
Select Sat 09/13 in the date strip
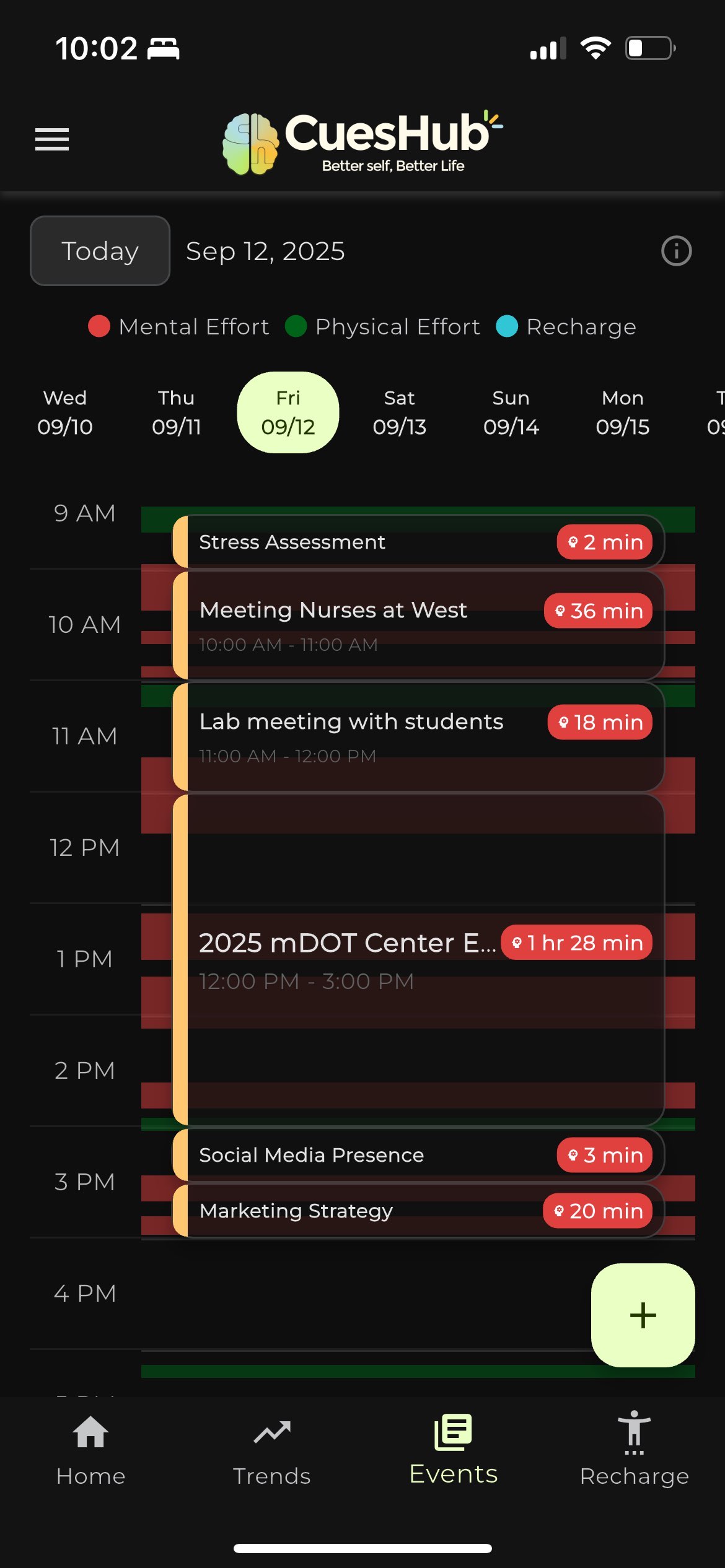pyautogui.click(x=400, y=412)
